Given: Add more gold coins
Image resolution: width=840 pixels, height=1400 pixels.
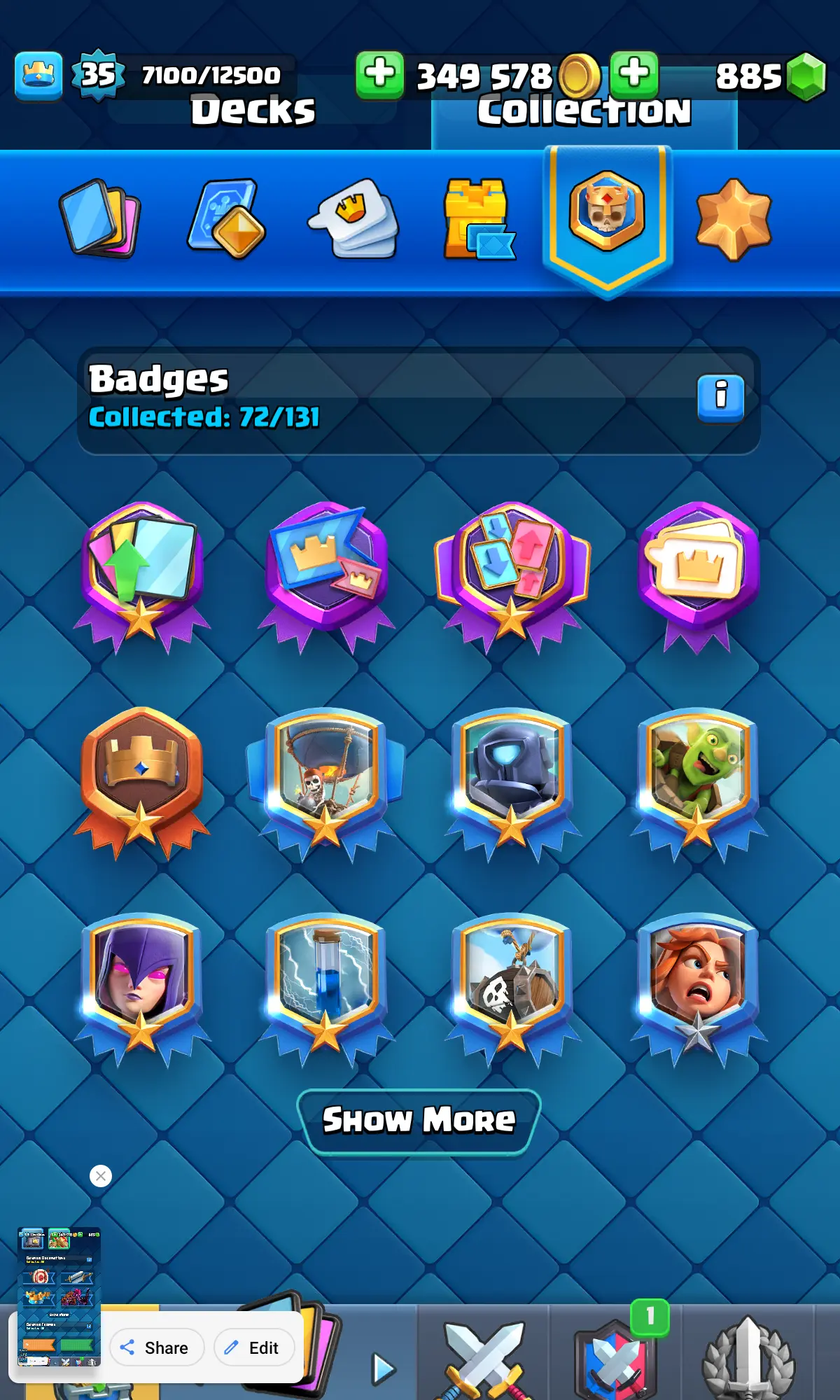Looking at the screenshot, I should tap(380, 75).
